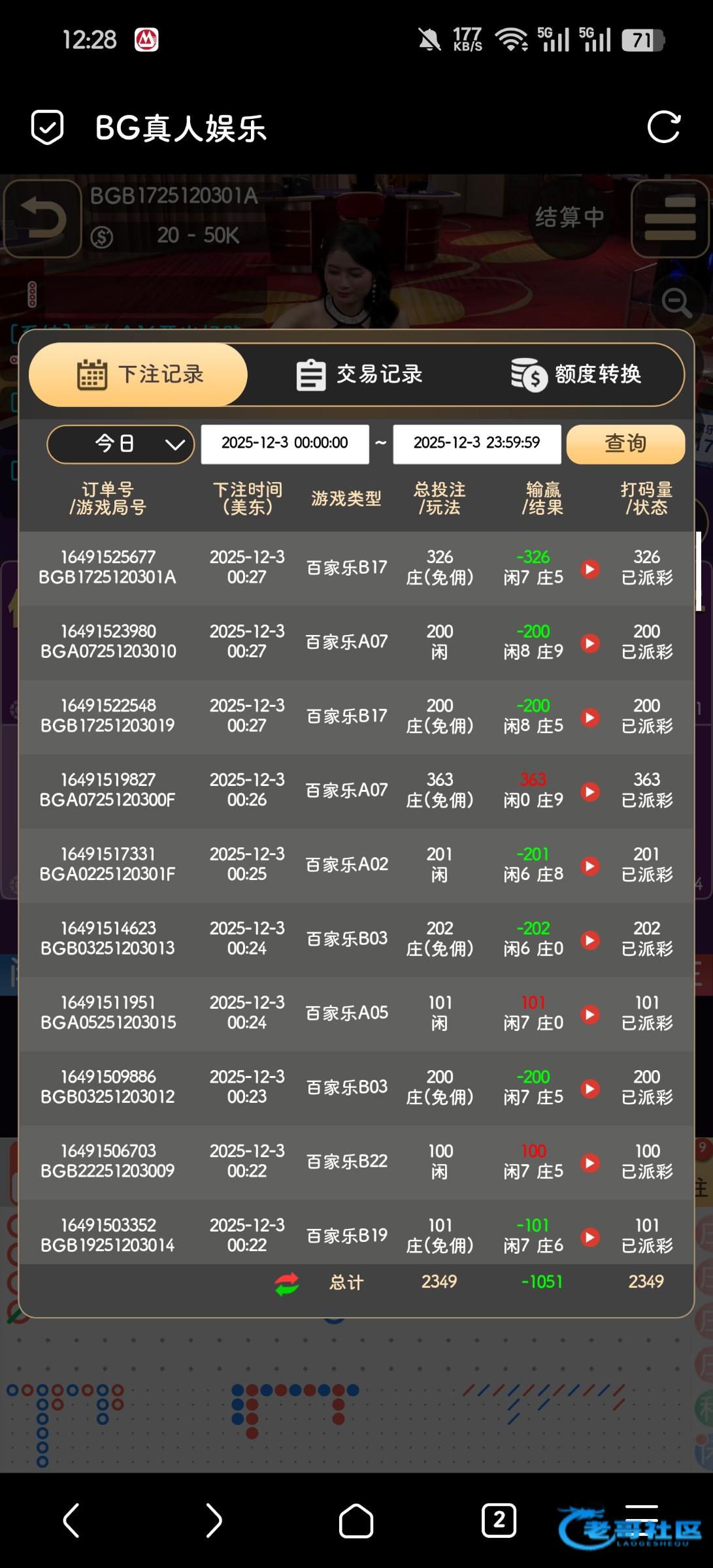Play replay for order 16491519827
Image resolution: width=713 pixels, height=1568 pixels.
point(590,791)
